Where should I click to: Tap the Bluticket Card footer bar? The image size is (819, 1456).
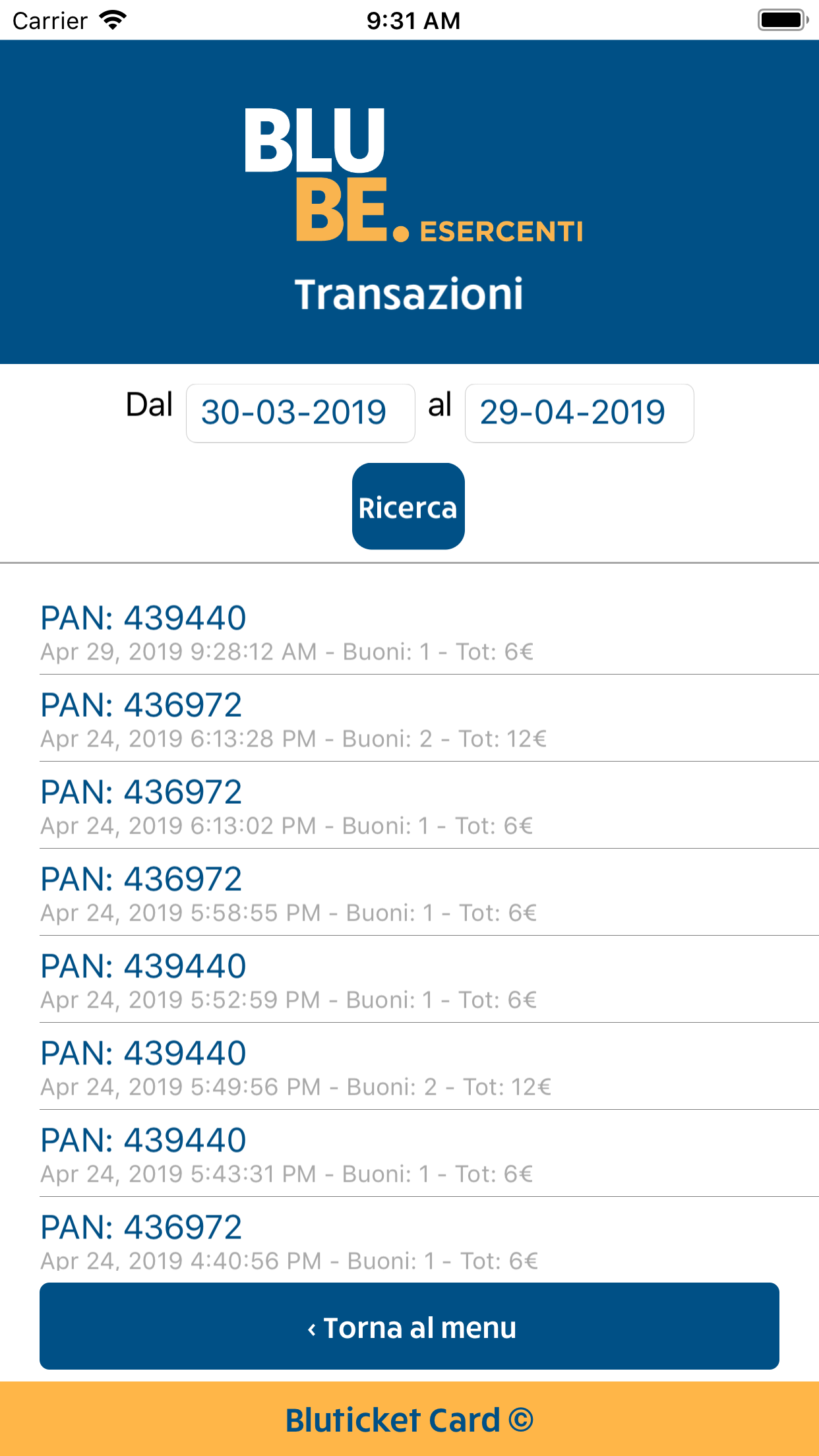tap(409, 1419)
